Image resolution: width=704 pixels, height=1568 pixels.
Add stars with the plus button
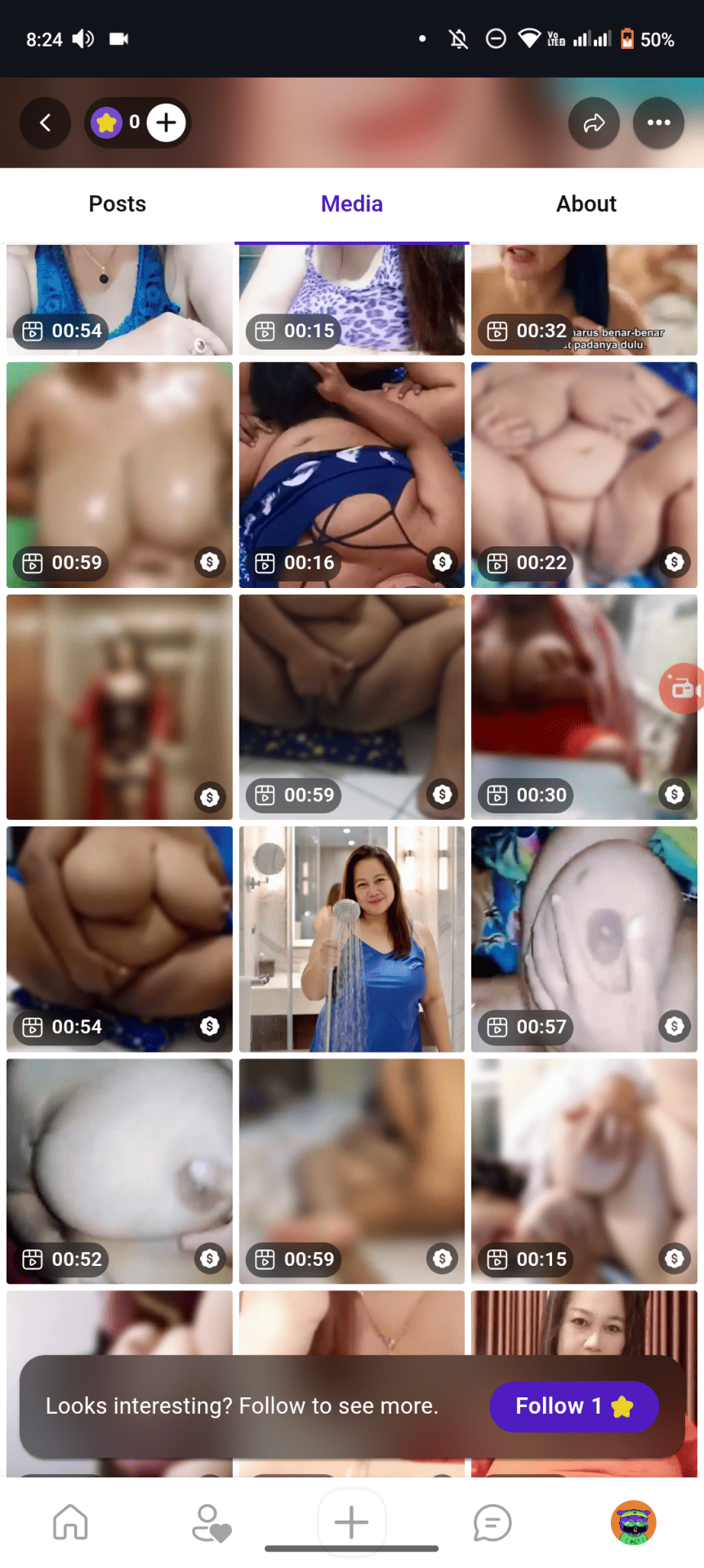pos(167,122)
